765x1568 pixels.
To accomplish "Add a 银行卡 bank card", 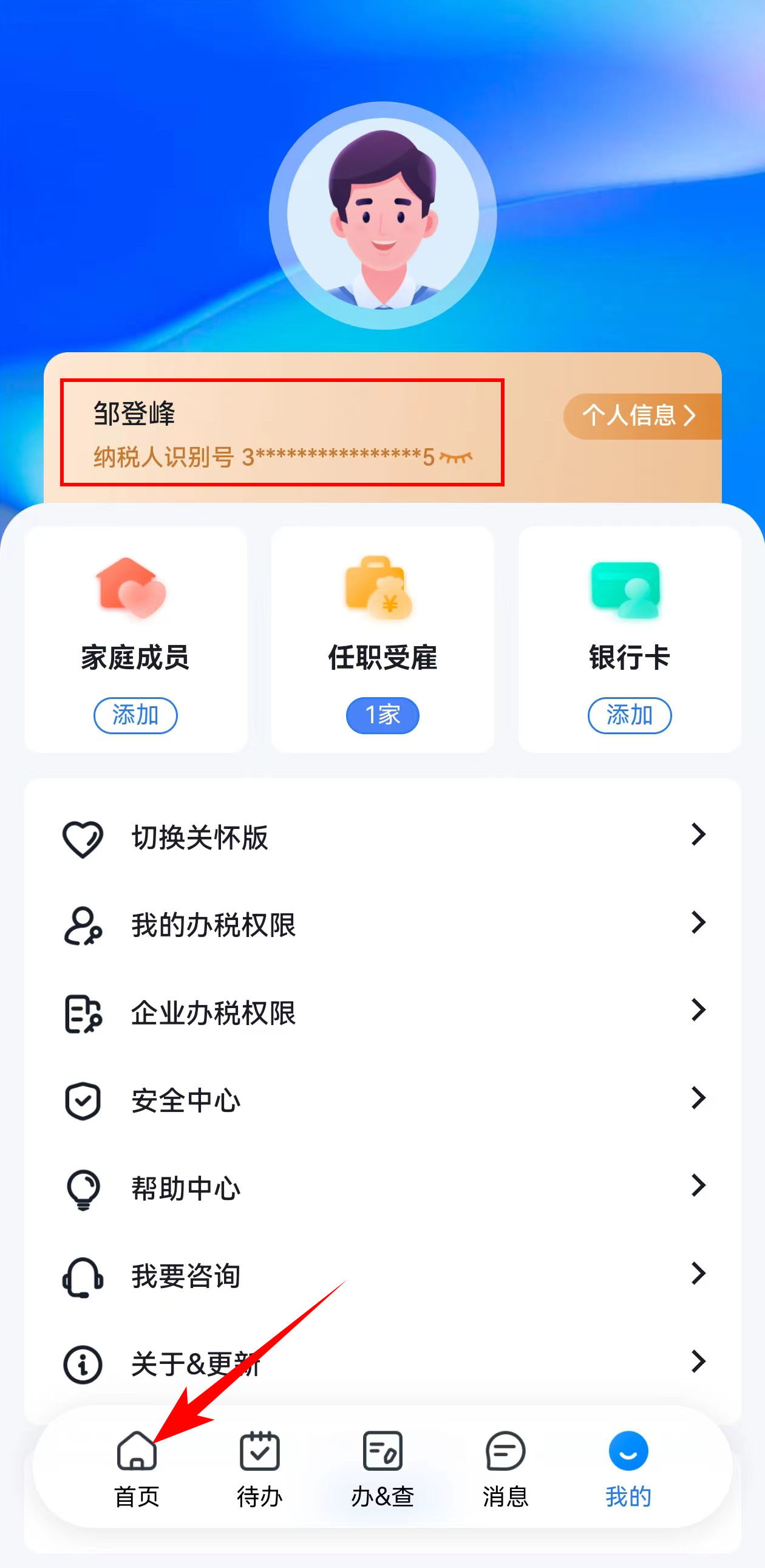I will [x=629, y=715].
